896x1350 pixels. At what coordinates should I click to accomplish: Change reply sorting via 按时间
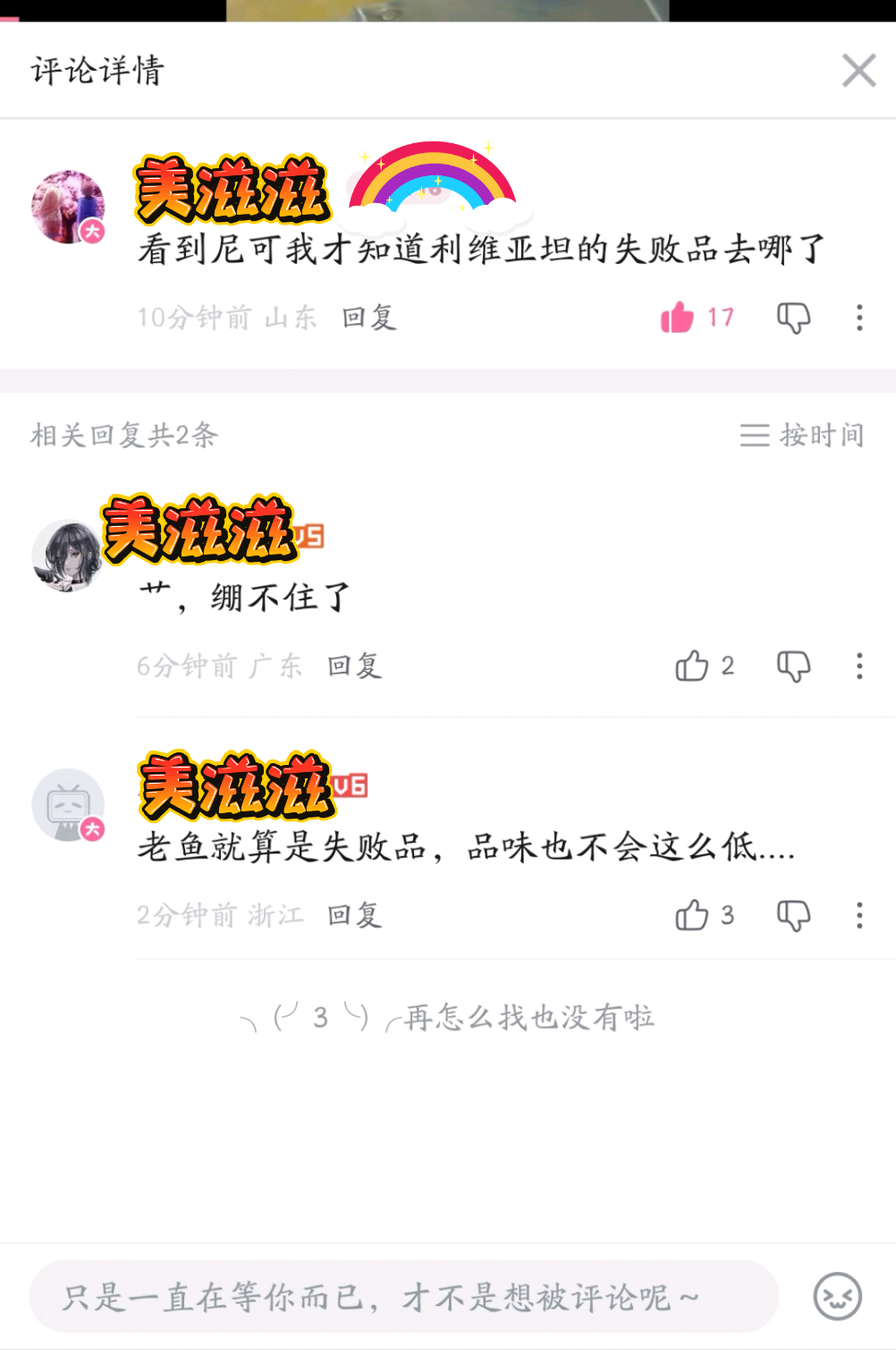click(x=802, y=435)
